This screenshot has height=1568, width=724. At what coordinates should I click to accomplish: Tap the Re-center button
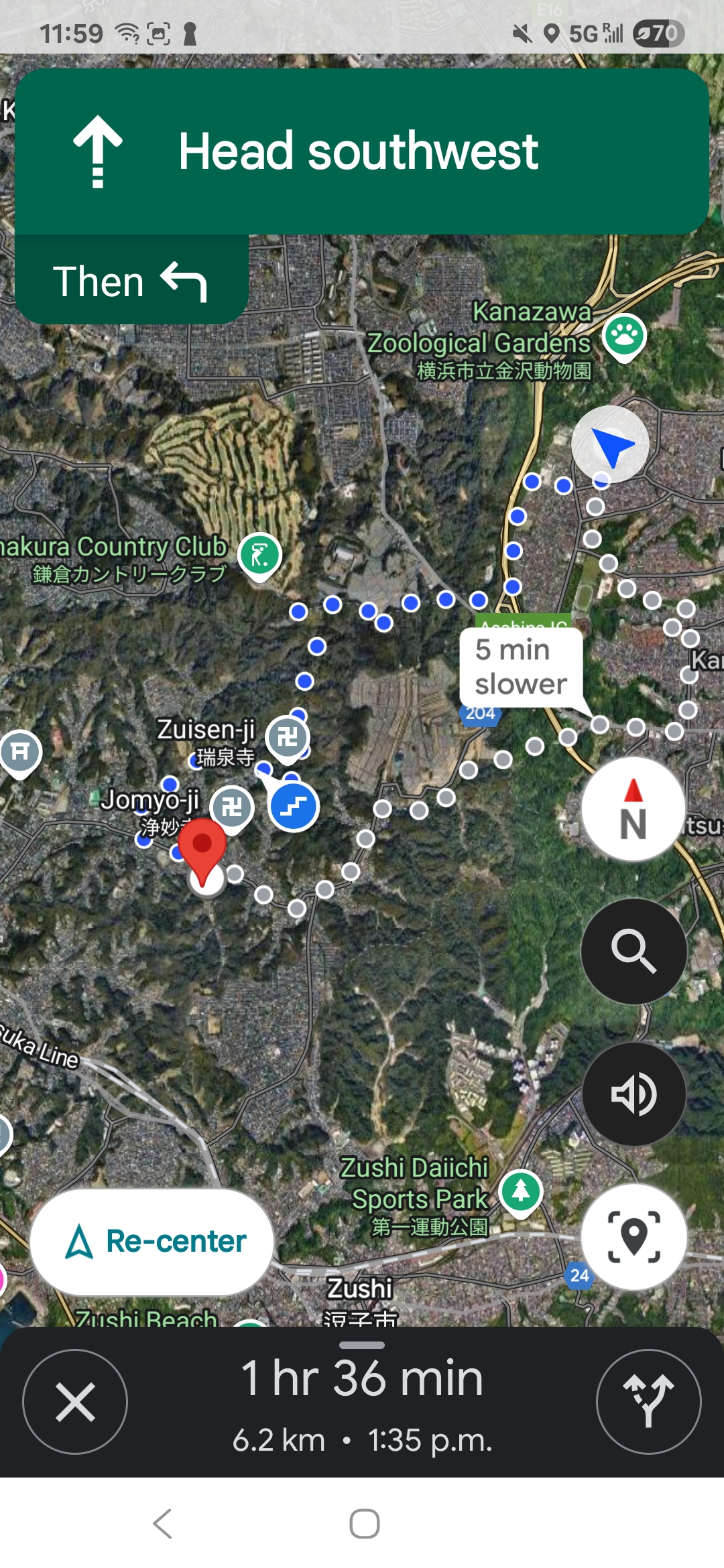(x=152, y=1242)
